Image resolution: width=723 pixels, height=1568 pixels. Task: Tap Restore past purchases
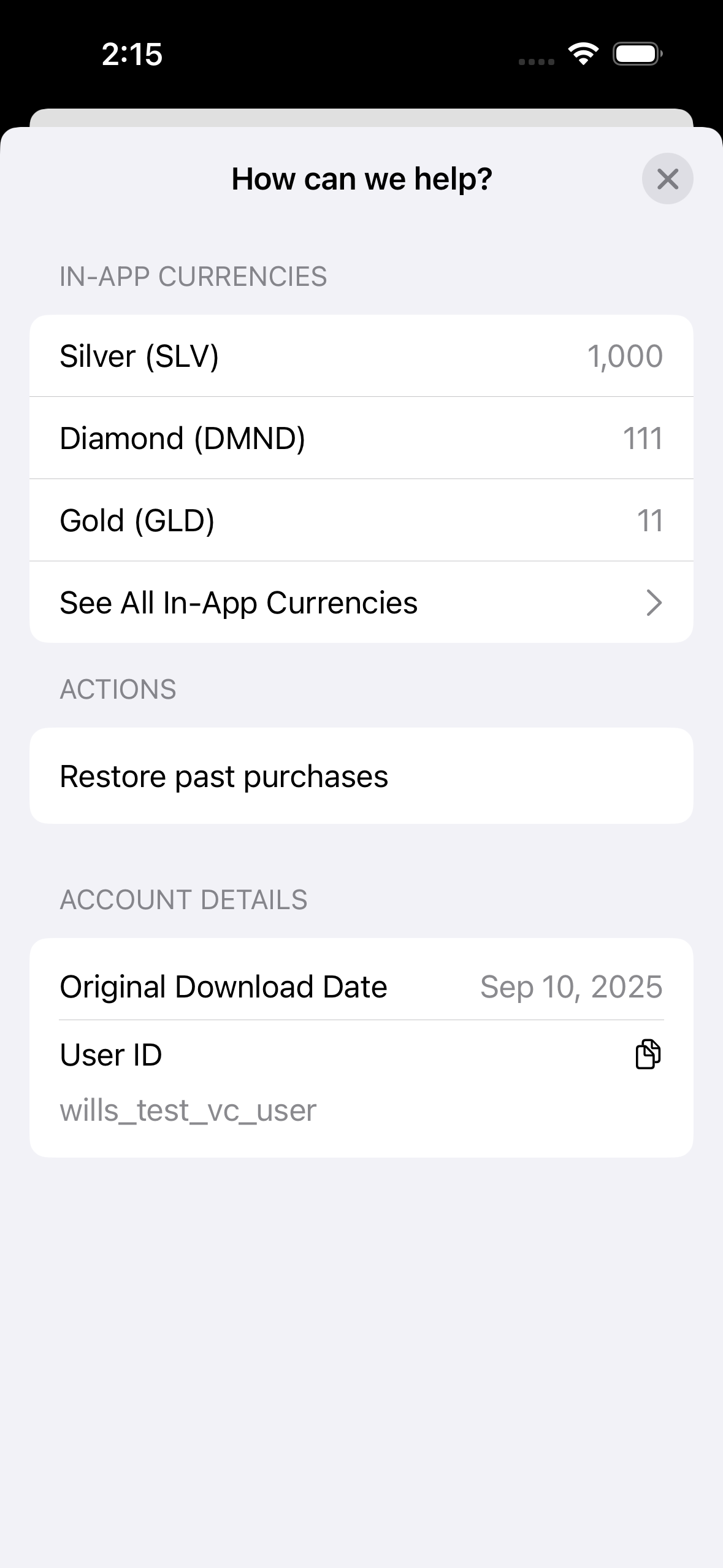[361, 776]
